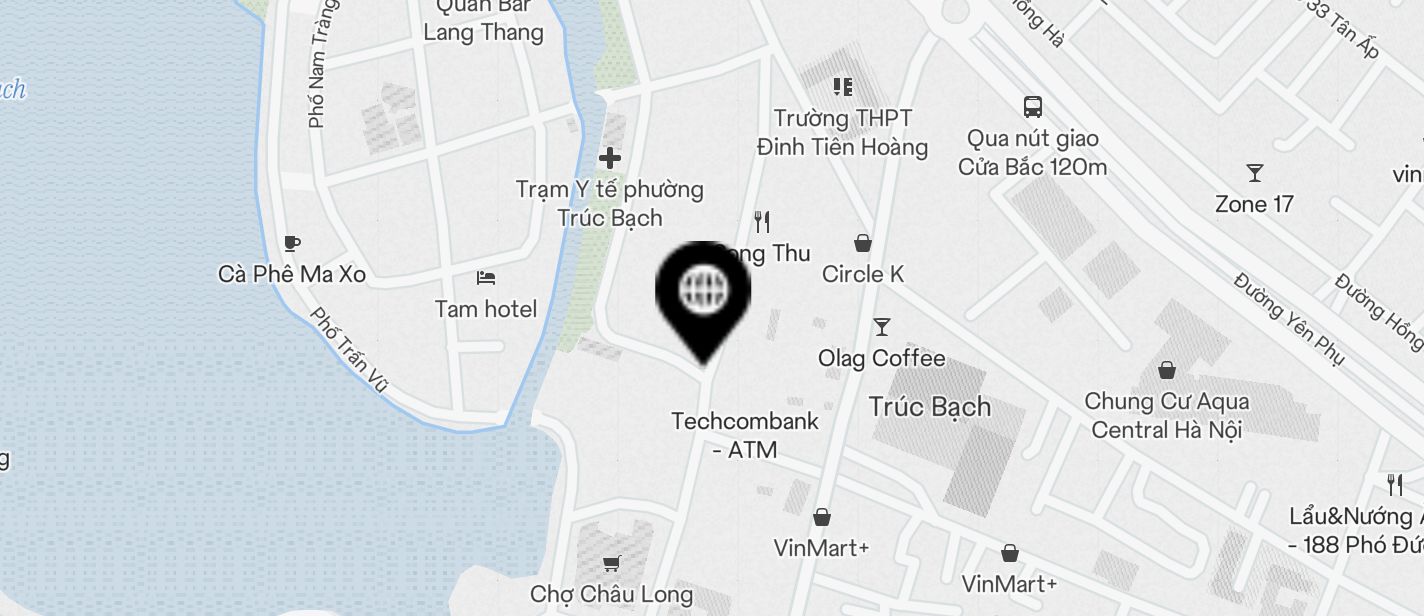
Task: Open the Trạm Y tế phường Trúc Bạch marker
Action: [610, 158]
